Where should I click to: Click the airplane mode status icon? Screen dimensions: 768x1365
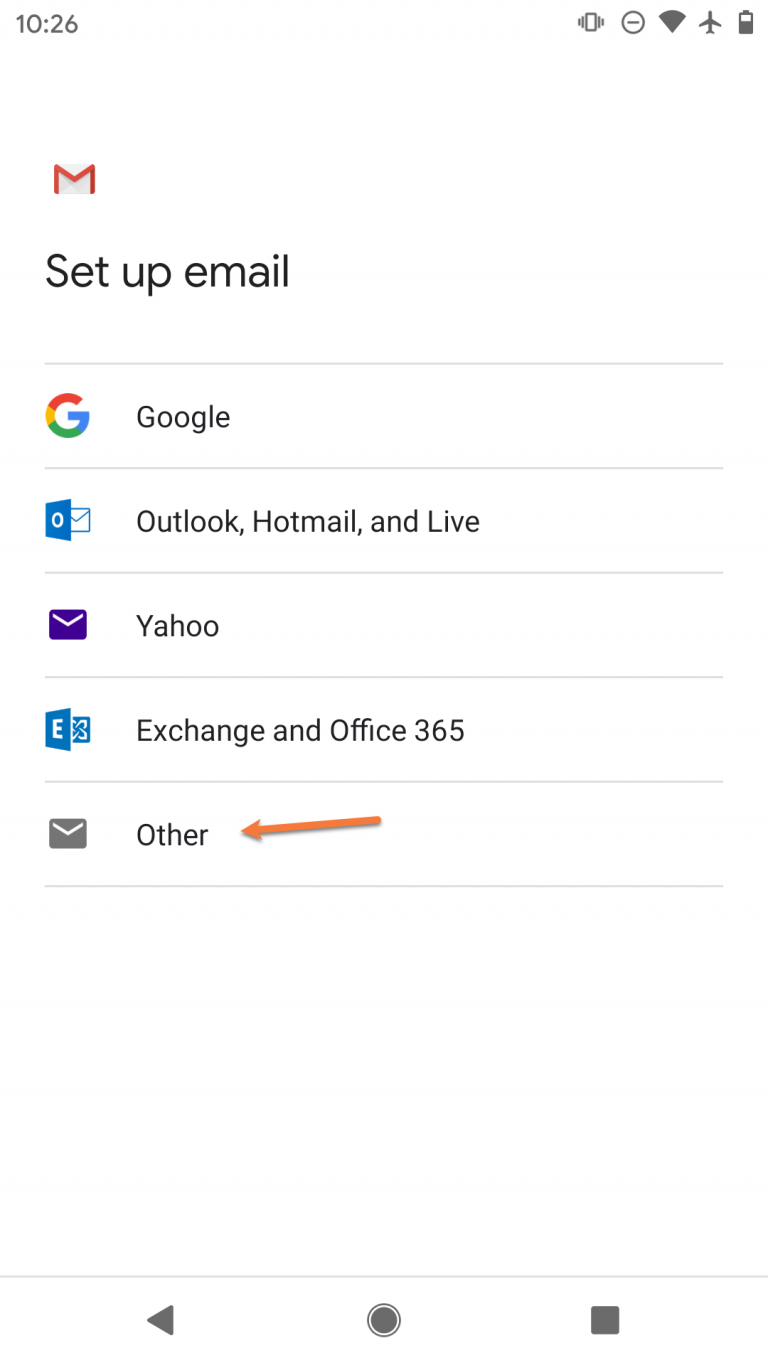709,22
